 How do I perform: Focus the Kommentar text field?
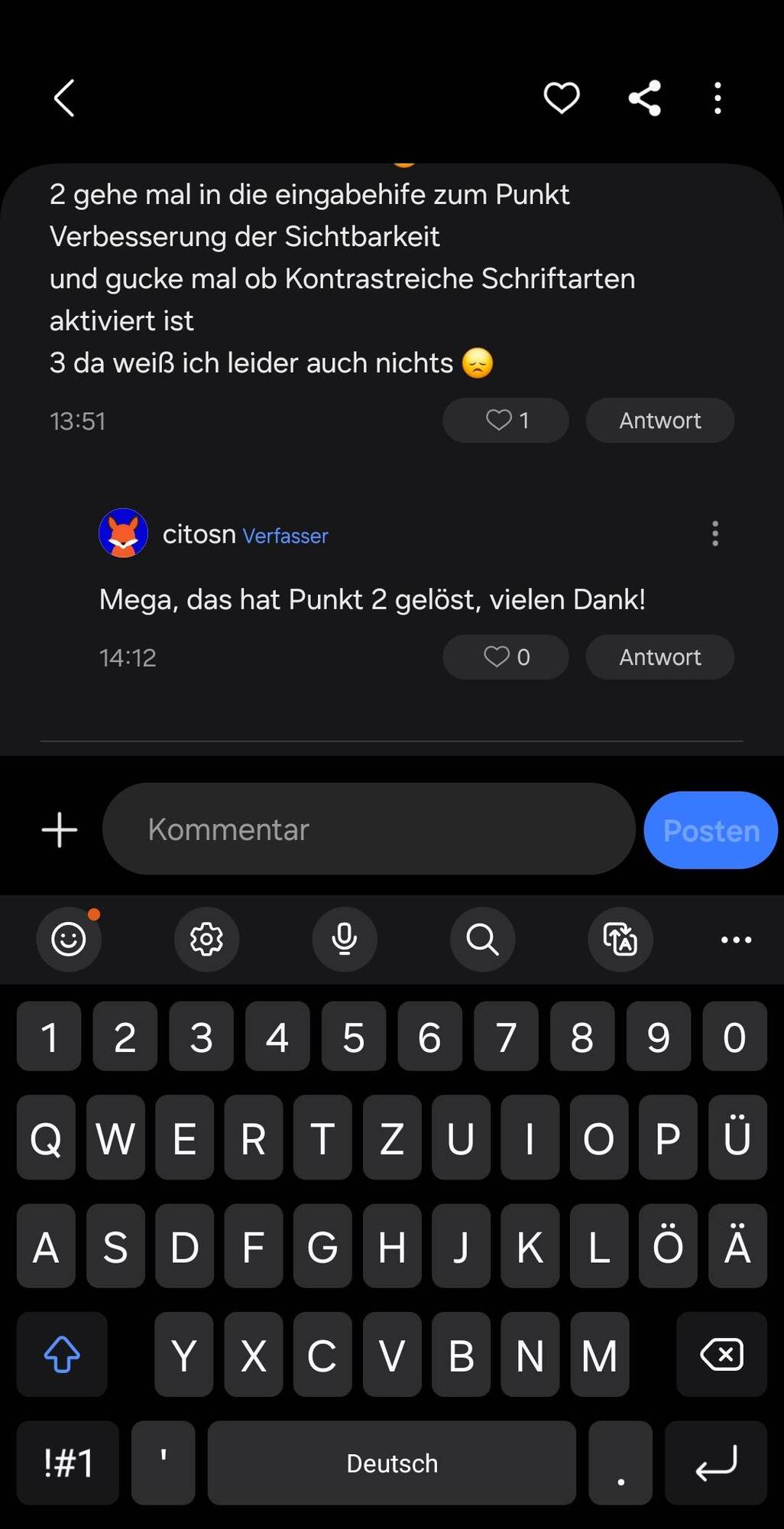368,829
